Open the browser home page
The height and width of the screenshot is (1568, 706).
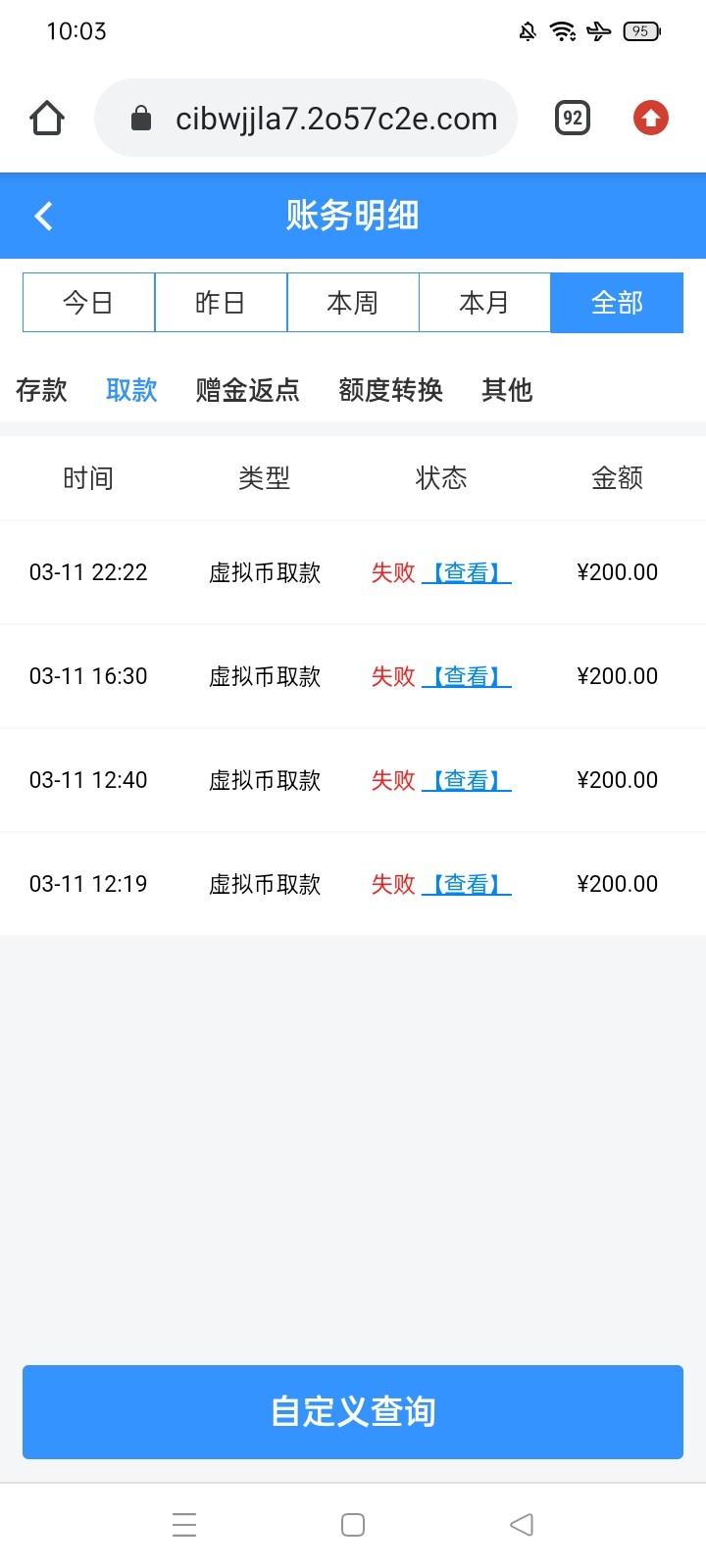pyautogui.click(x=47, y=119)
